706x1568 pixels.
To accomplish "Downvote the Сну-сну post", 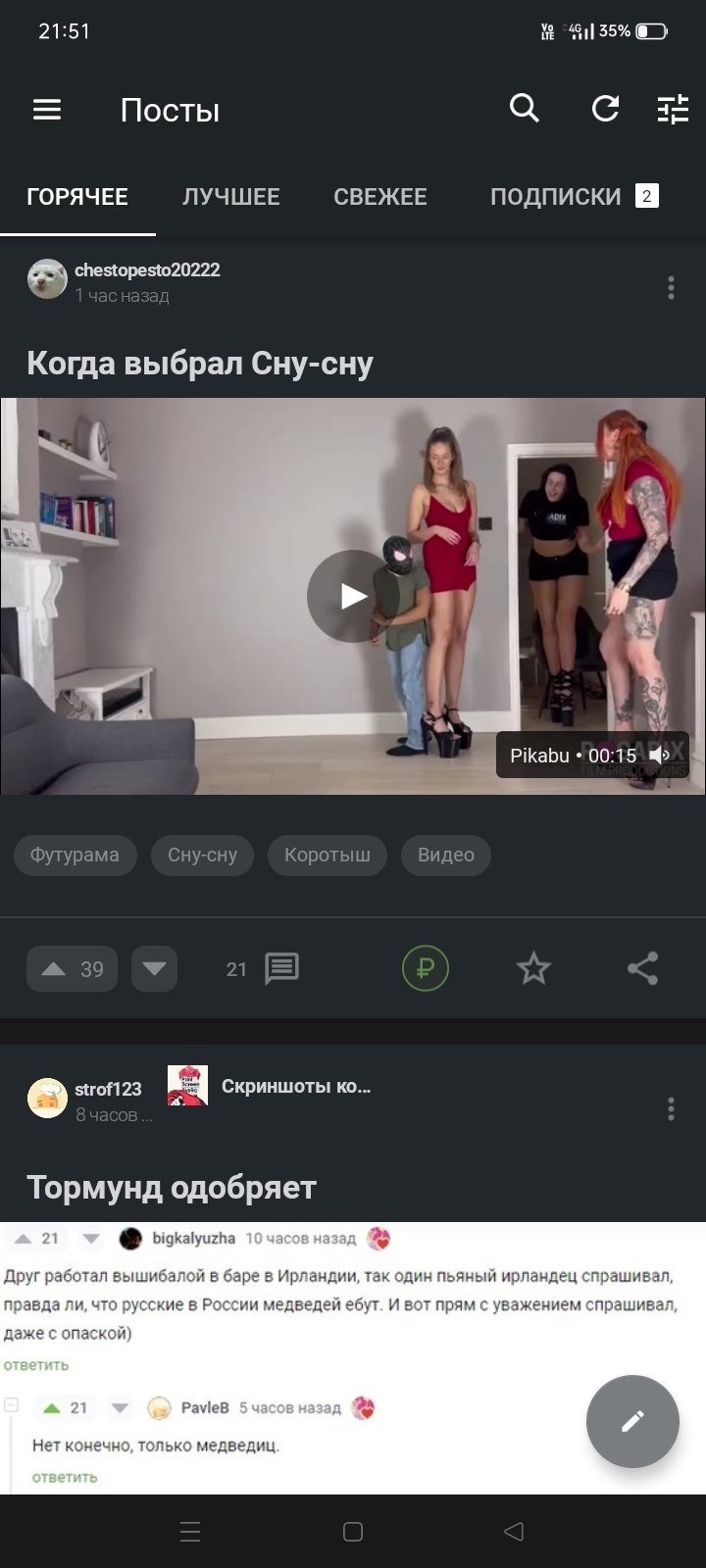I will click(154, 969).
